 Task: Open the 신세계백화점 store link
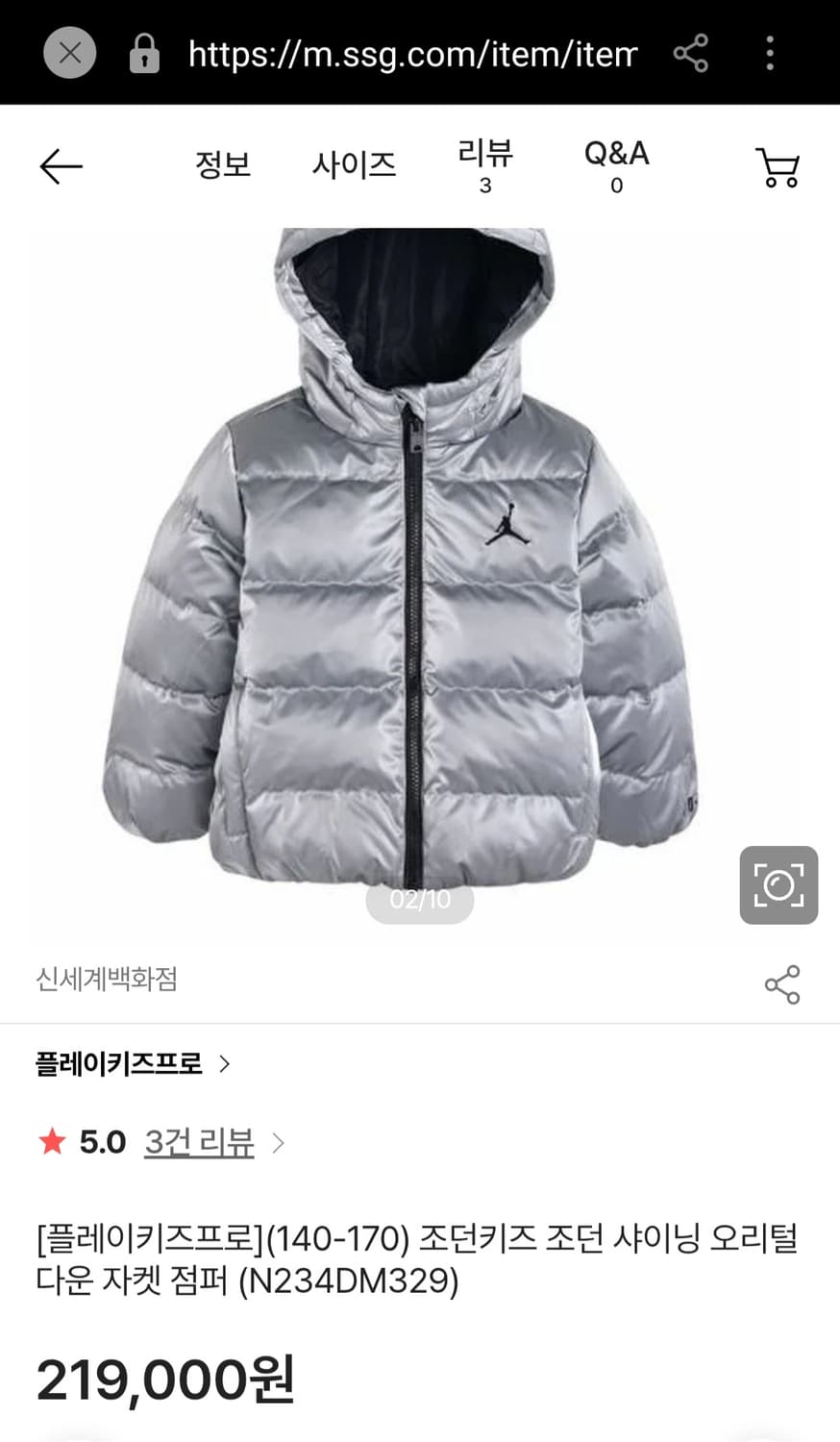tap(107, 979)
